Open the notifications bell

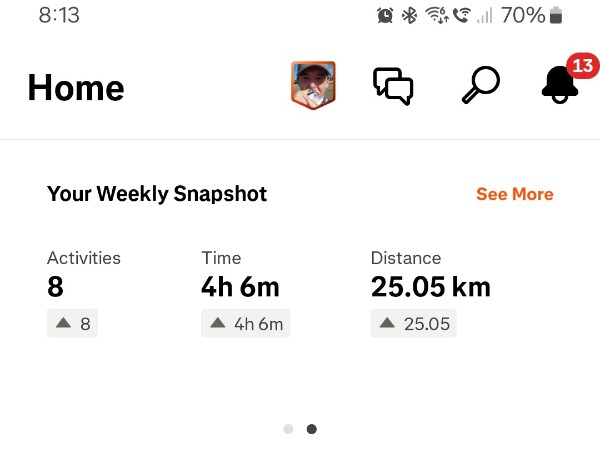[x=560, y=87]
